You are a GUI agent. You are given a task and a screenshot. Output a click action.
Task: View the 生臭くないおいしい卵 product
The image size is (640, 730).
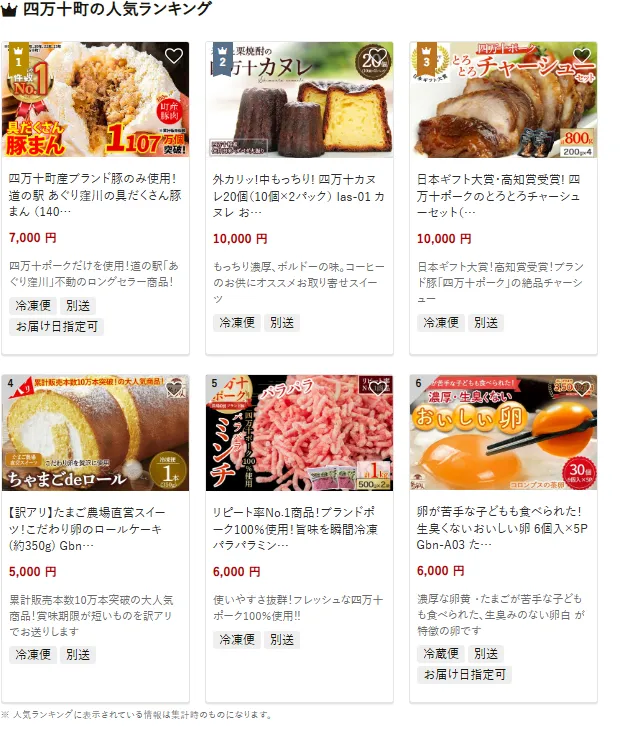point(503,531)
